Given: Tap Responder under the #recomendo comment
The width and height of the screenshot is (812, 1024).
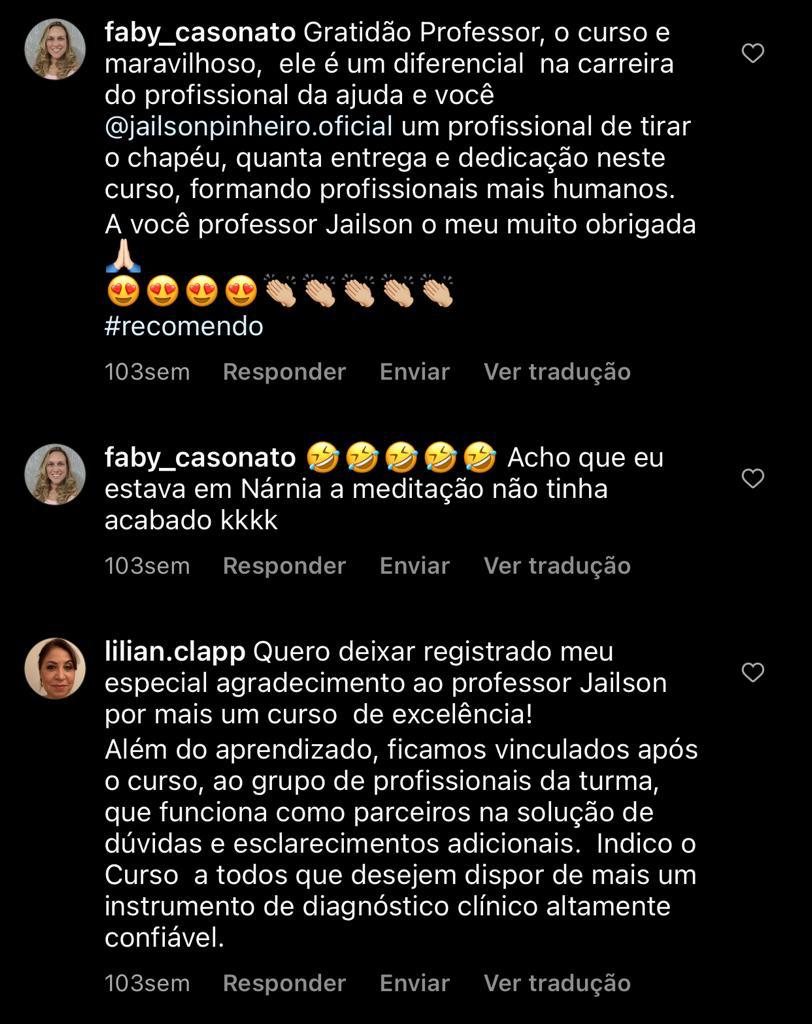Looking at the screenshot, I should pyautogui.click(x=284, y=372).
